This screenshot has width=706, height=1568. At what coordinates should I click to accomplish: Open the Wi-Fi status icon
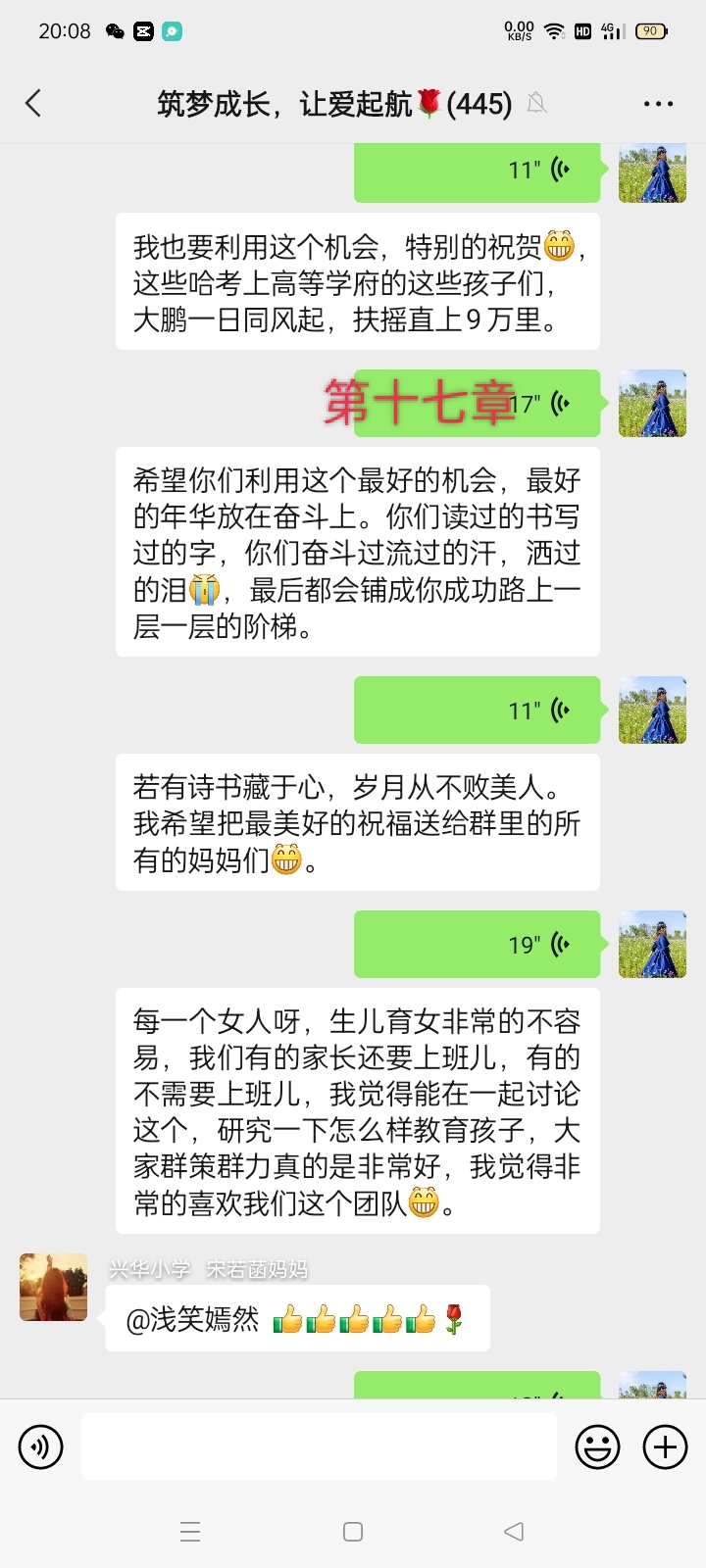point(552,29)
